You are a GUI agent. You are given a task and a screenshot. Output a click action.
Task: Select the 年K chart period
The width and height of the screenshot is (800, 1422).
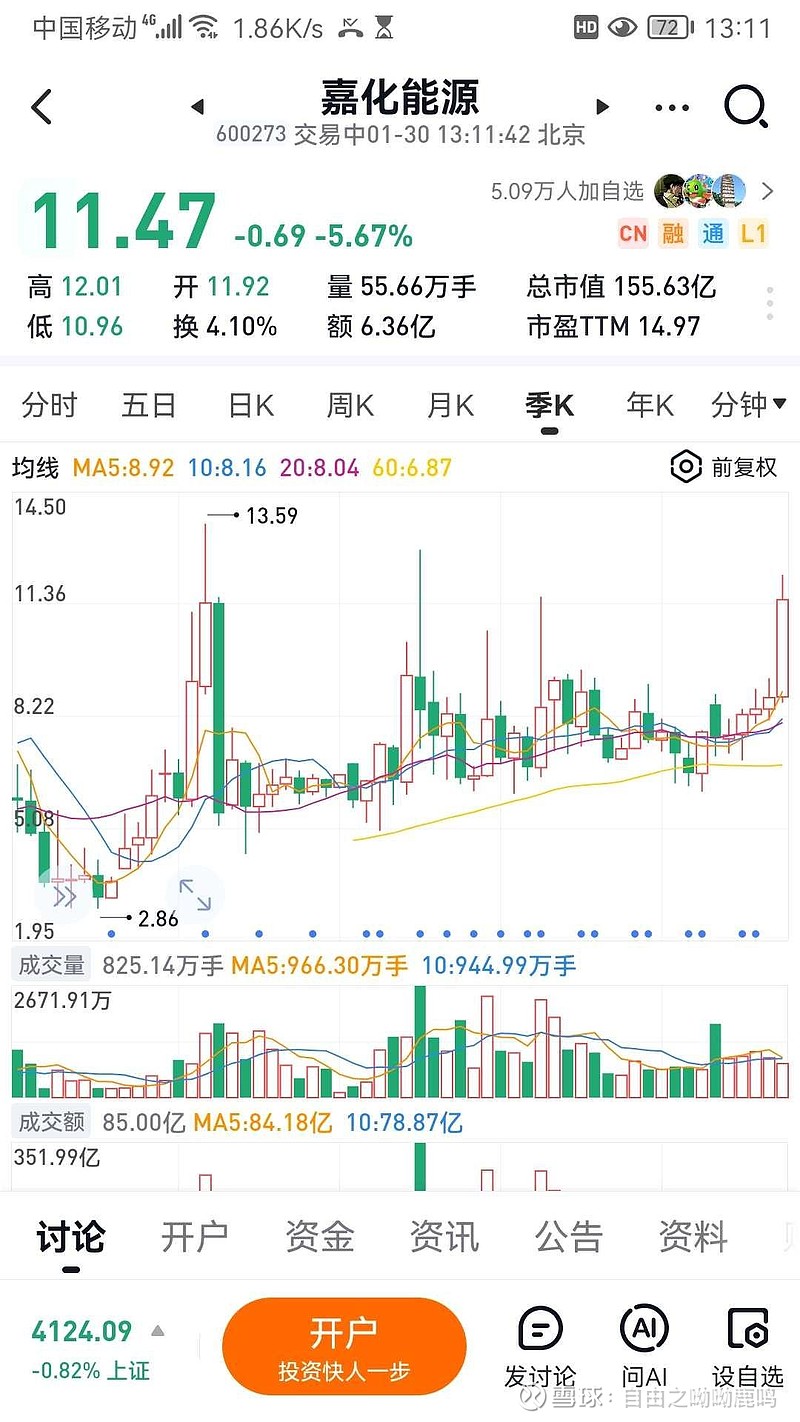(x=648, y=405)
